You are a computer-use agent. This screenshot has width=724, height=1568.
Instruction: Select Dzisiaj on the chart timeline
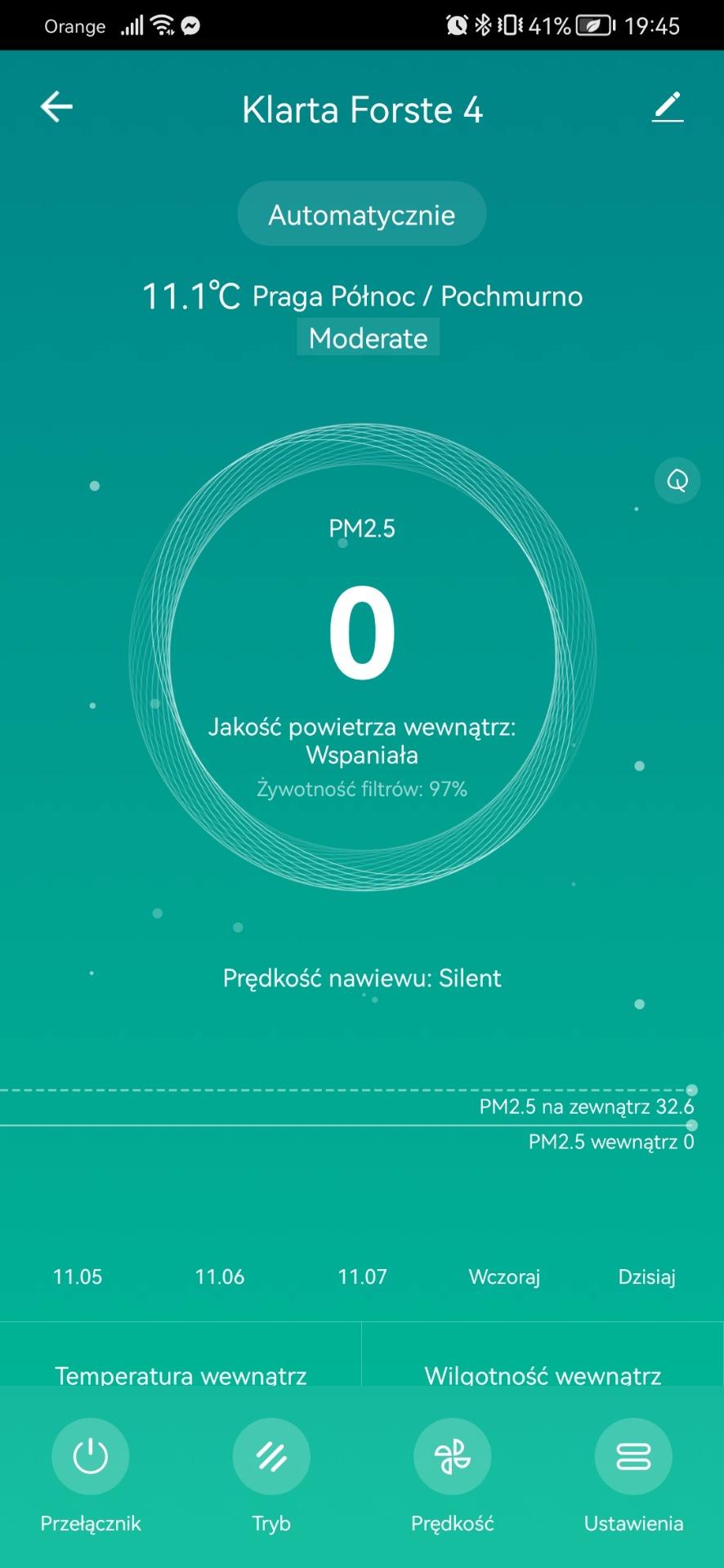click(x=647, y=1276)
